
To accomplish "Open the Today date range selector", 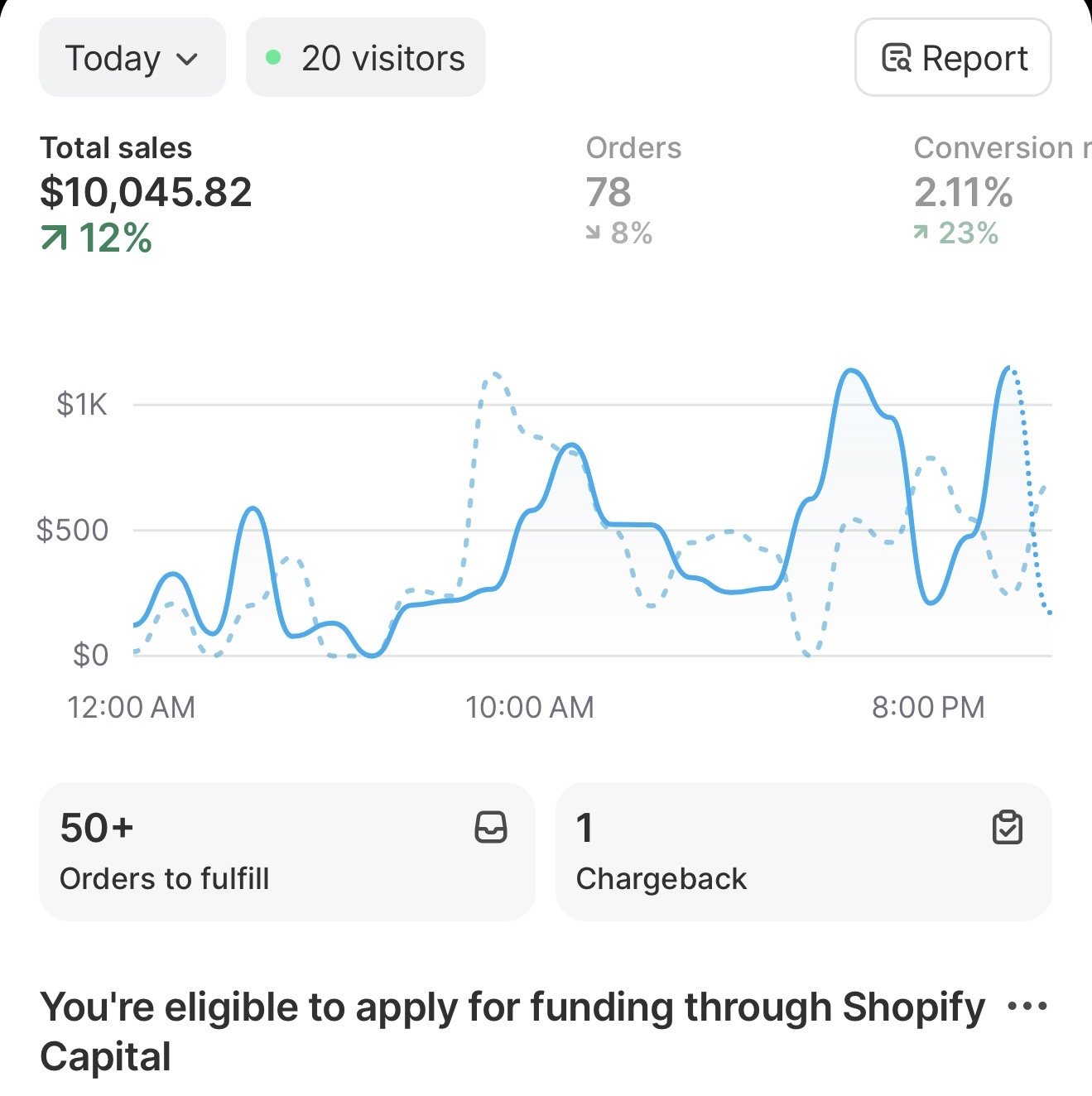I will coord(131,58).
